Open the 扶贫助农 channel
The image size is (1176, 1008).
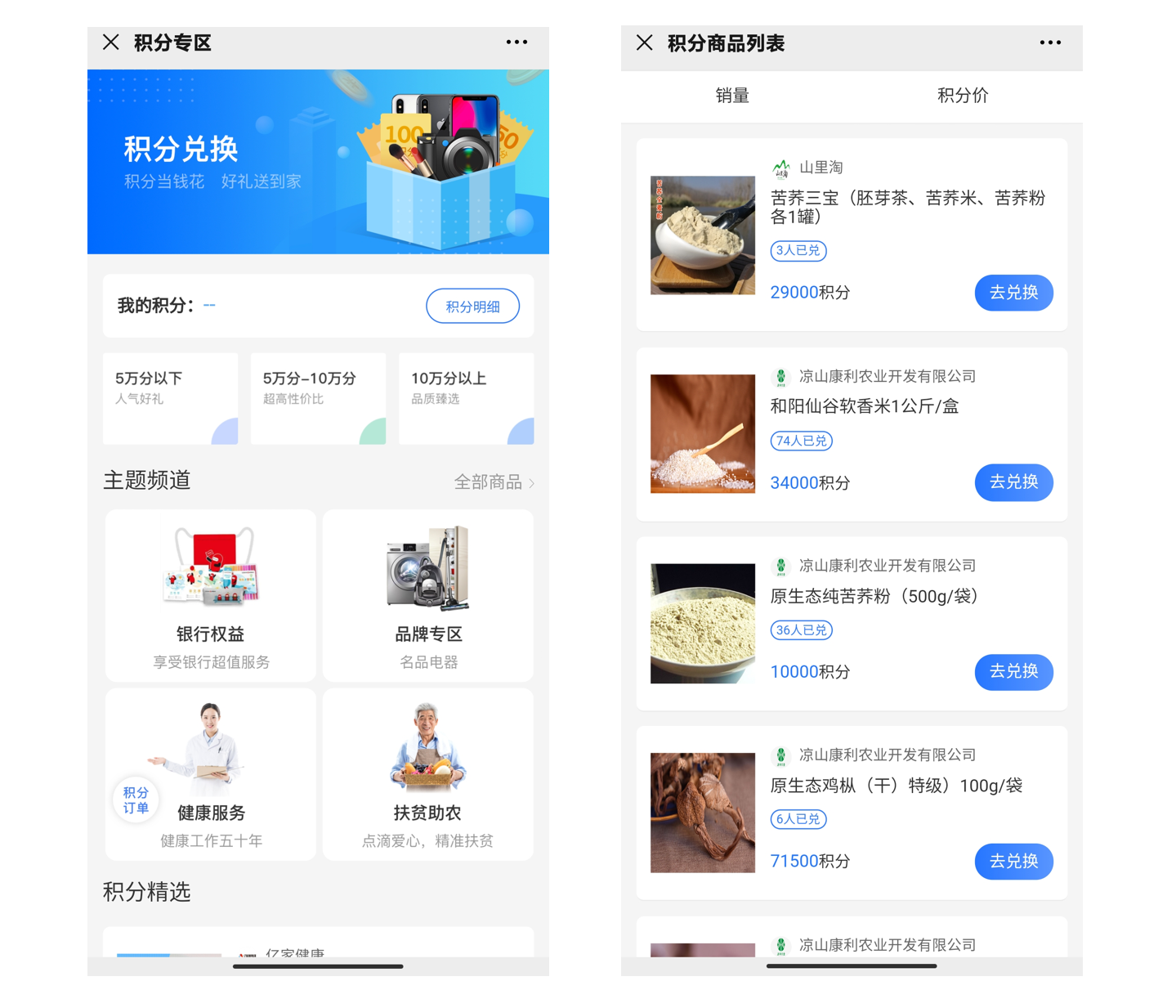(428, 773)
